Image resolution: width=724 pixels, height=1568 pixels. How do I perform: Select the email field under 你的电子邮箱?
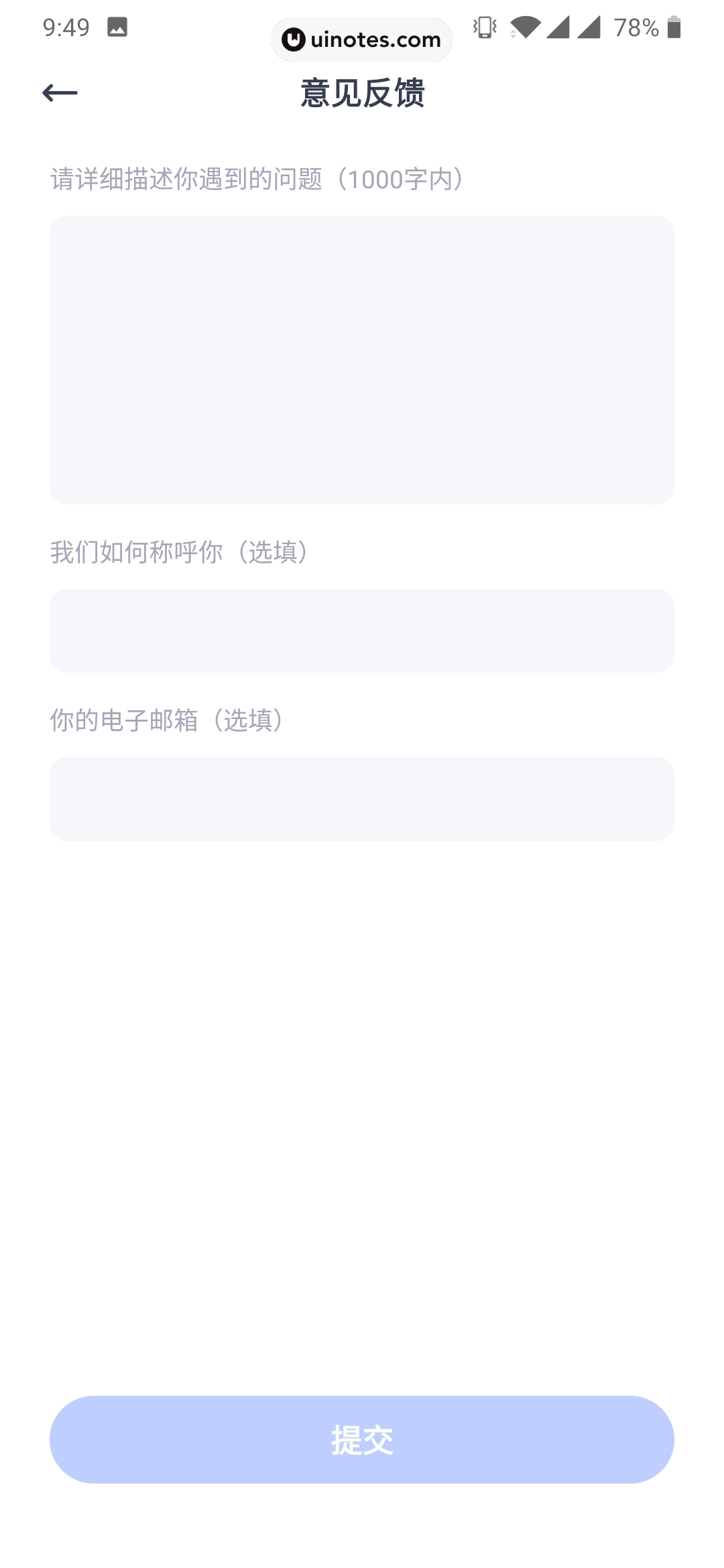(x=362, y=799)
